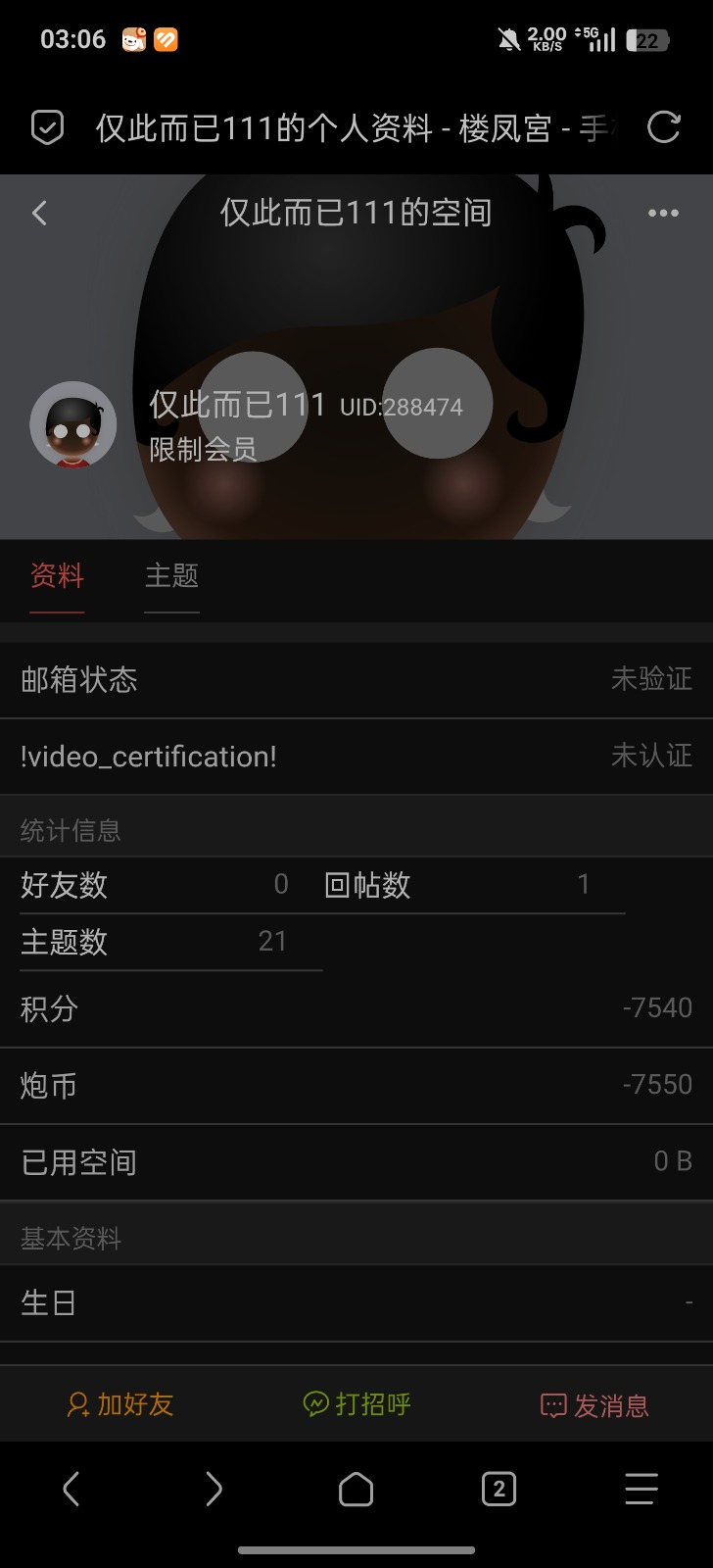Switch to the 主题 tab
713x1568 pixels.
point(171,576)
